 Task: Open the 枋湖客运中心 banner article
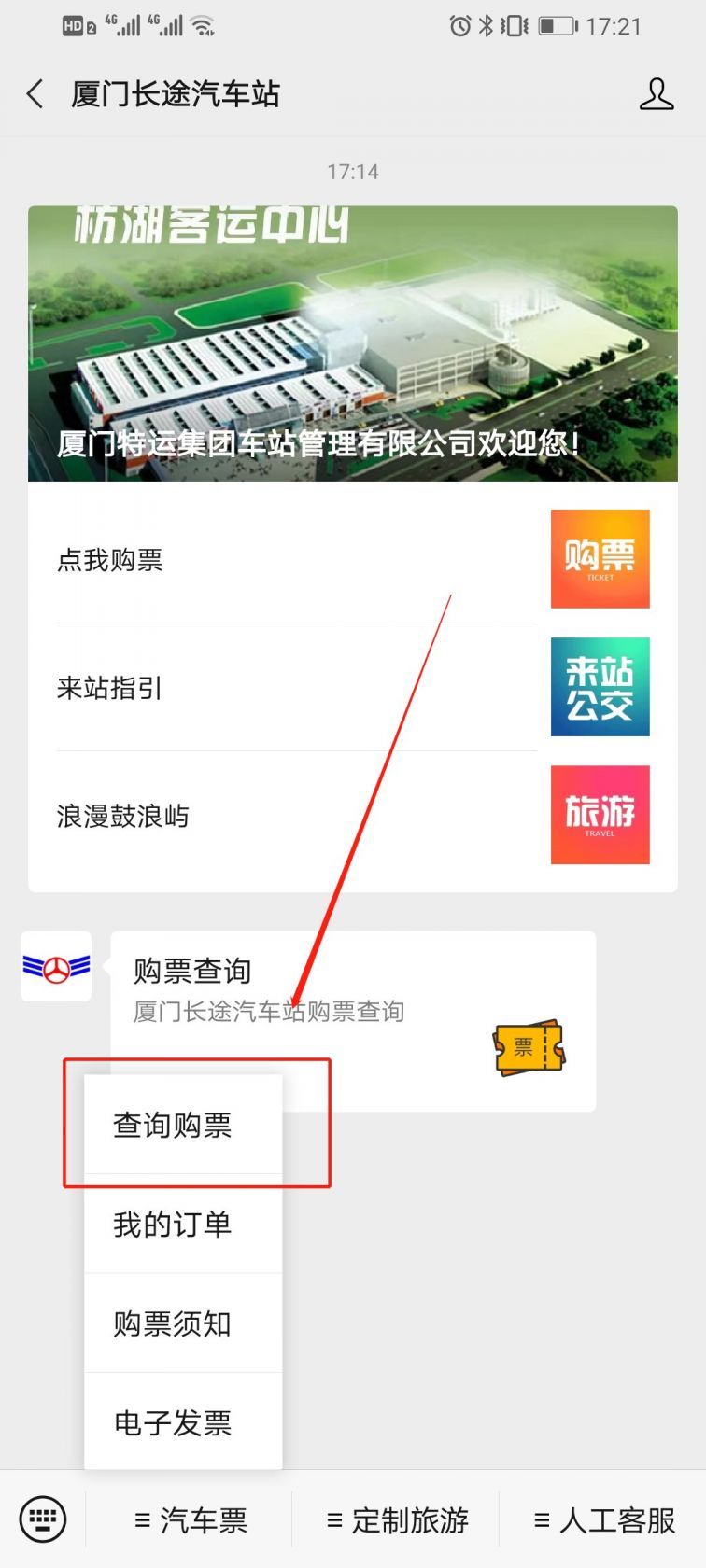(353, 343)
